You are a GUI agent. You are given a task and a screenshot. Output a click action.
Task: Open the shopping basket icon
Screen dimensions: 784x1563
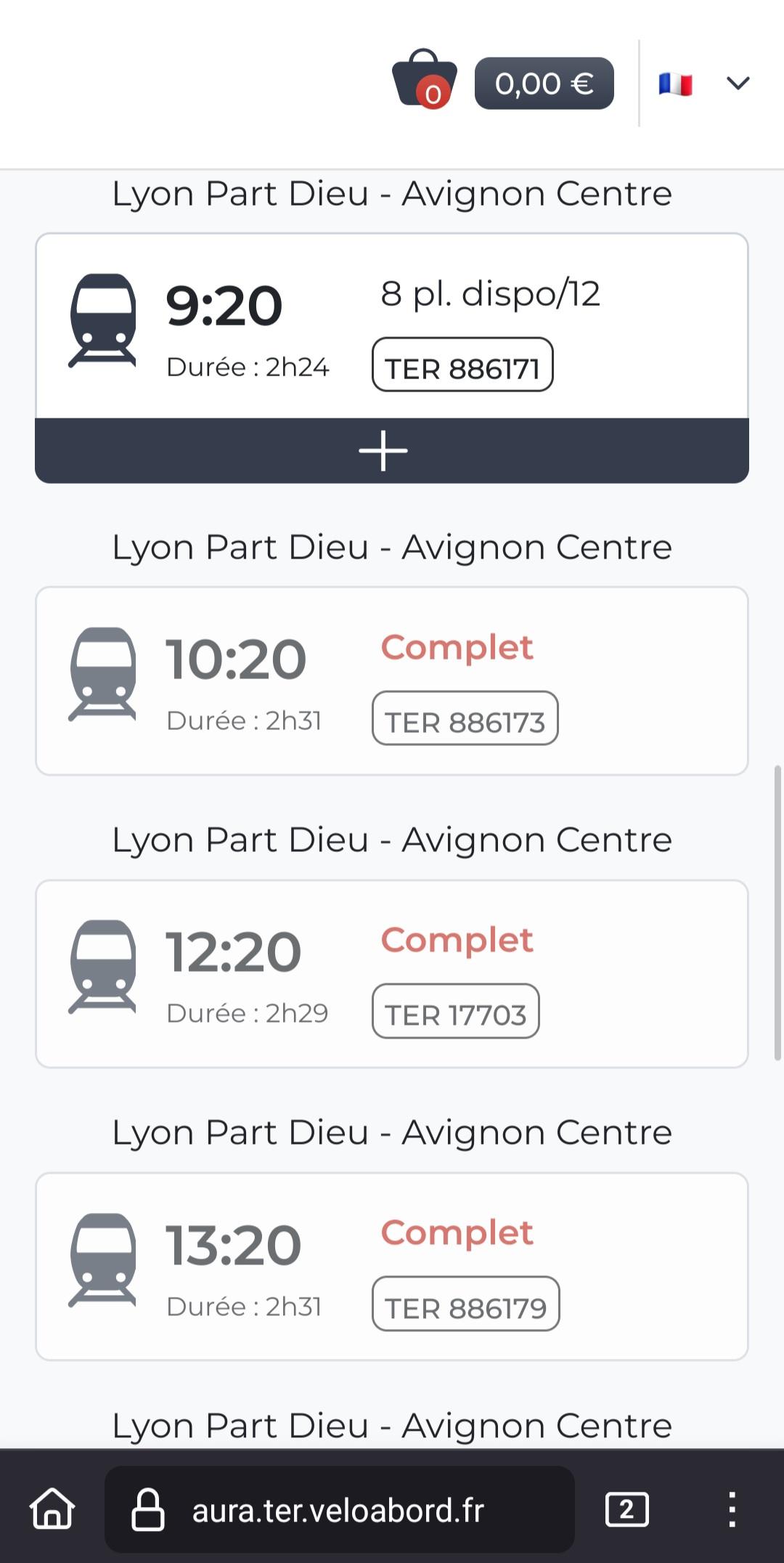pyautogui.click(x=425, y=80)
